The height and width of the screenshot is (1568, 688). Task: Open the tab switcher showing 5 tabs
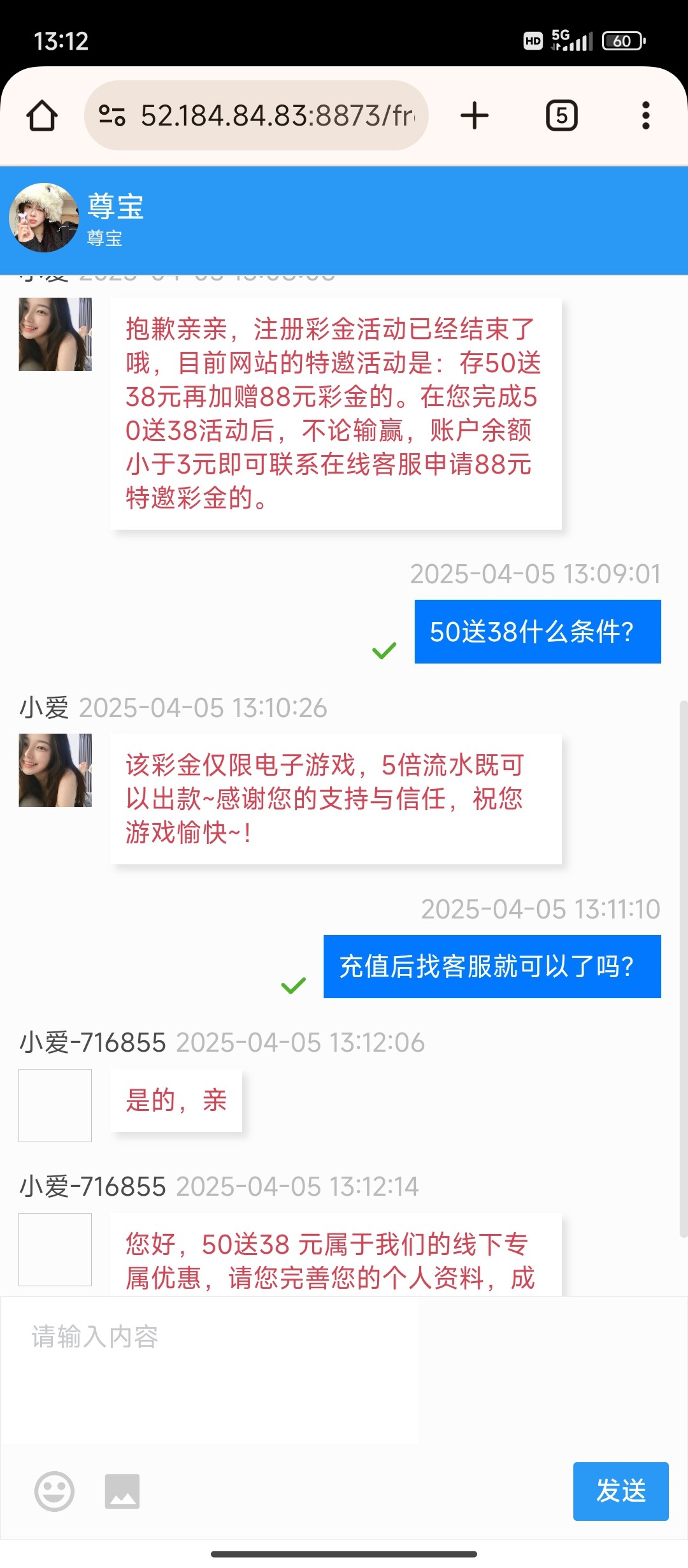click(561, 116)
